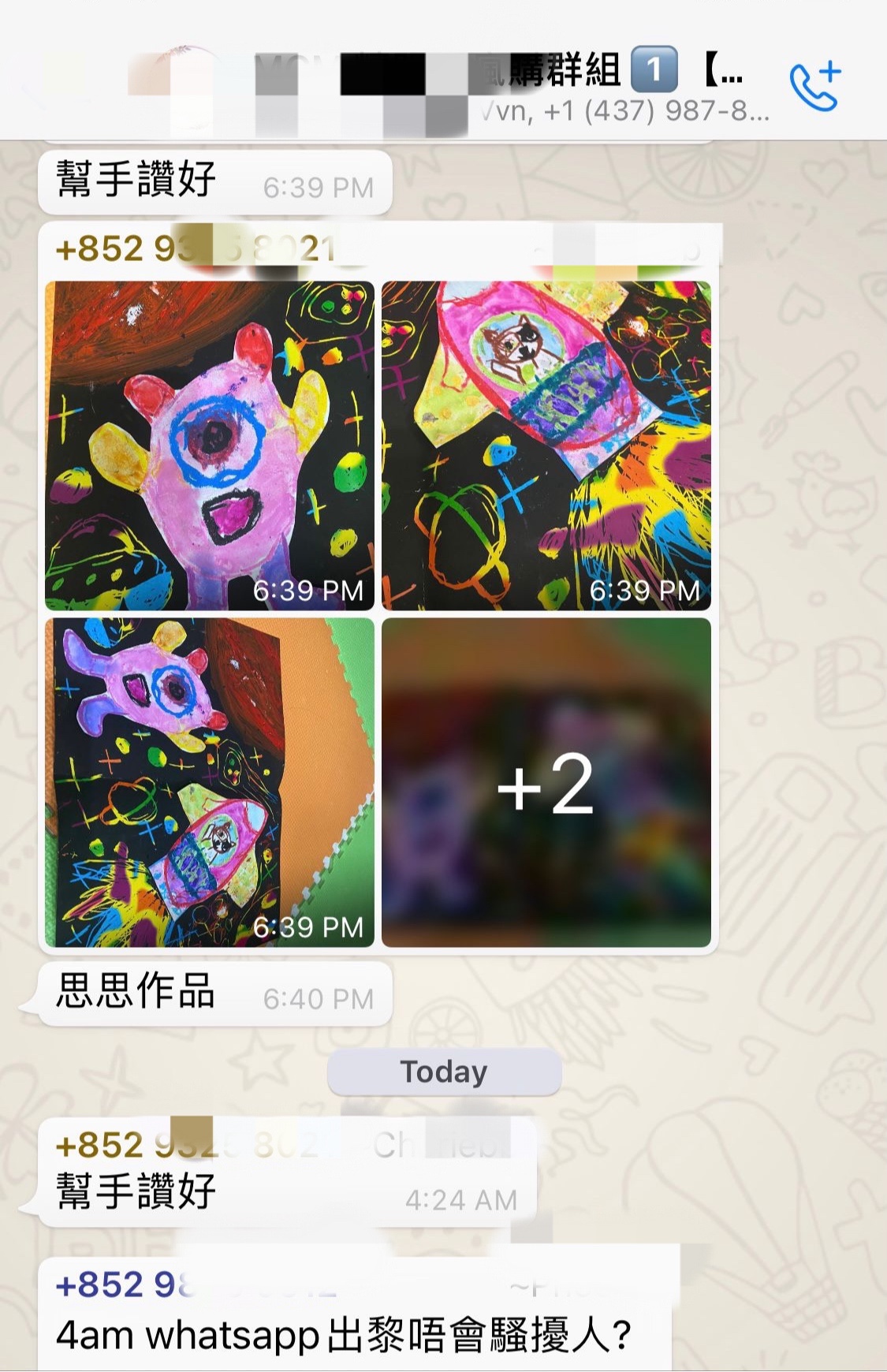View the rocket with cat painting
This screenshot has width=887, height=1372.
[x=546, y=446]
